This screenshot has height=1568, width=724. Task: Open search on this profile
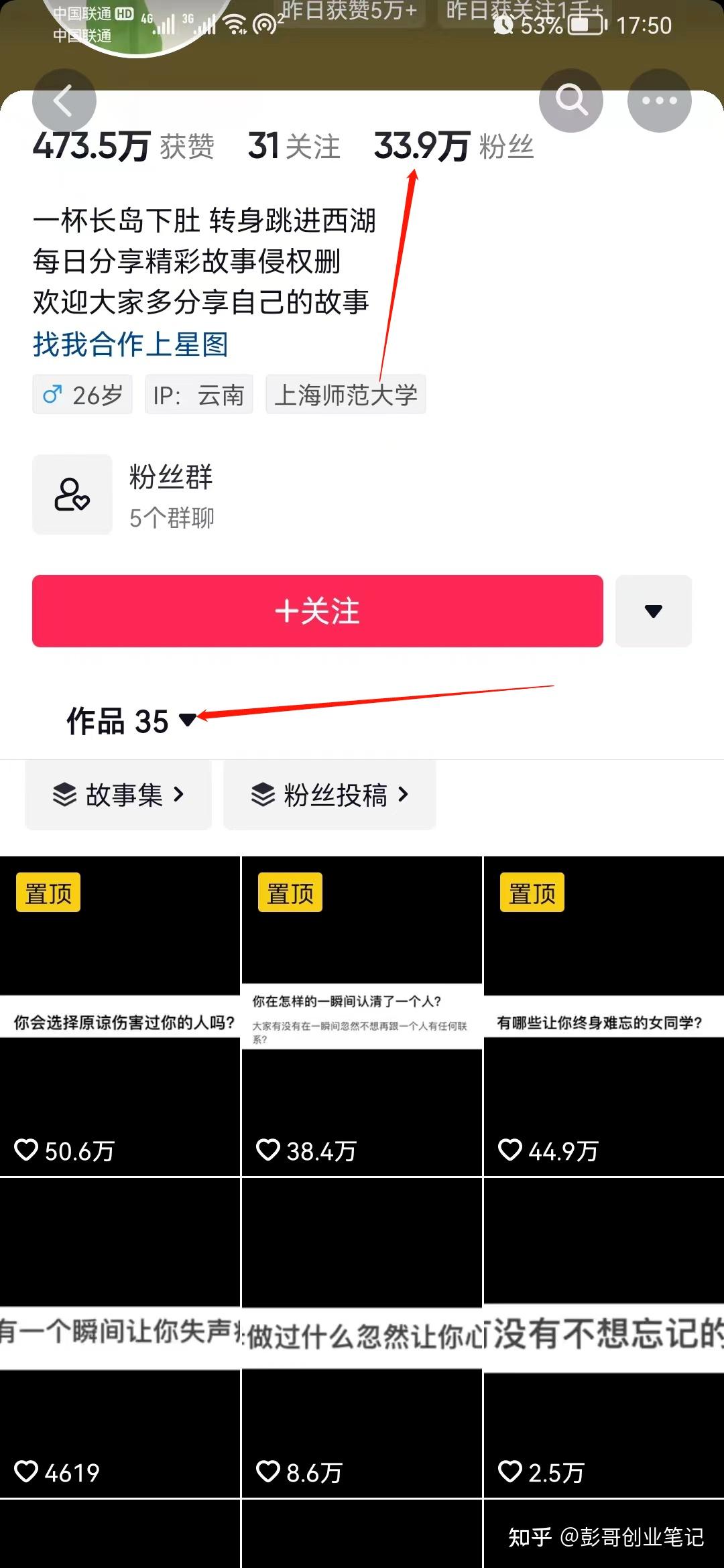[x=570, y=101]
